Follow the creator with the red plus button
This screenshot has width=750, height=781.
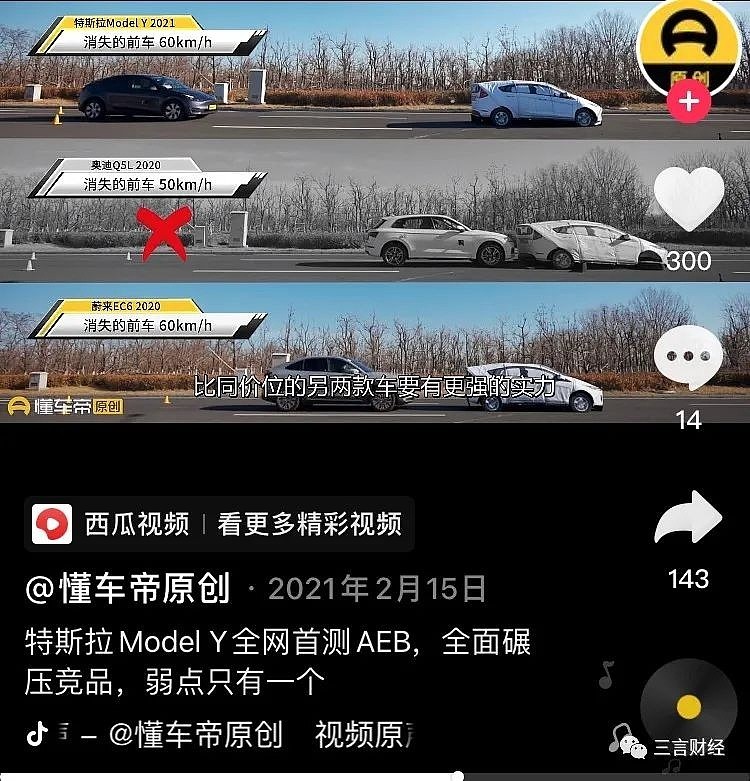point(689,102)
